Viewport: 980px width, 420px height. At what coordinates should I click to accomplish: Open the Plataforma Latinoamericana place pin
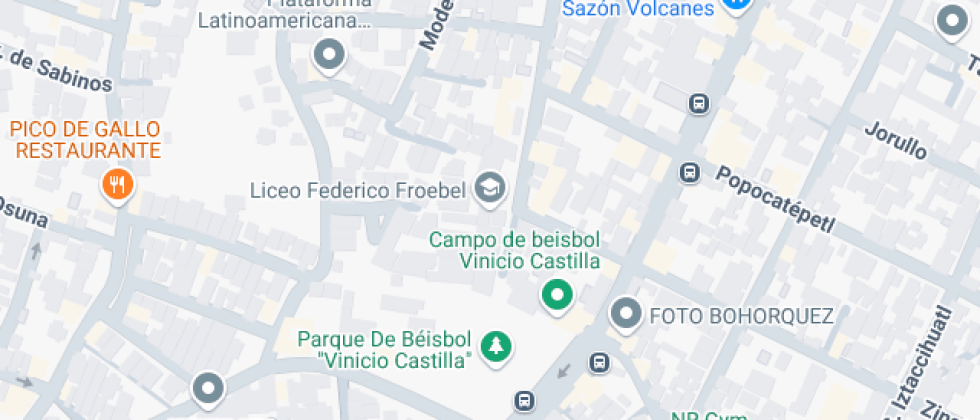[x=328, y=55]
